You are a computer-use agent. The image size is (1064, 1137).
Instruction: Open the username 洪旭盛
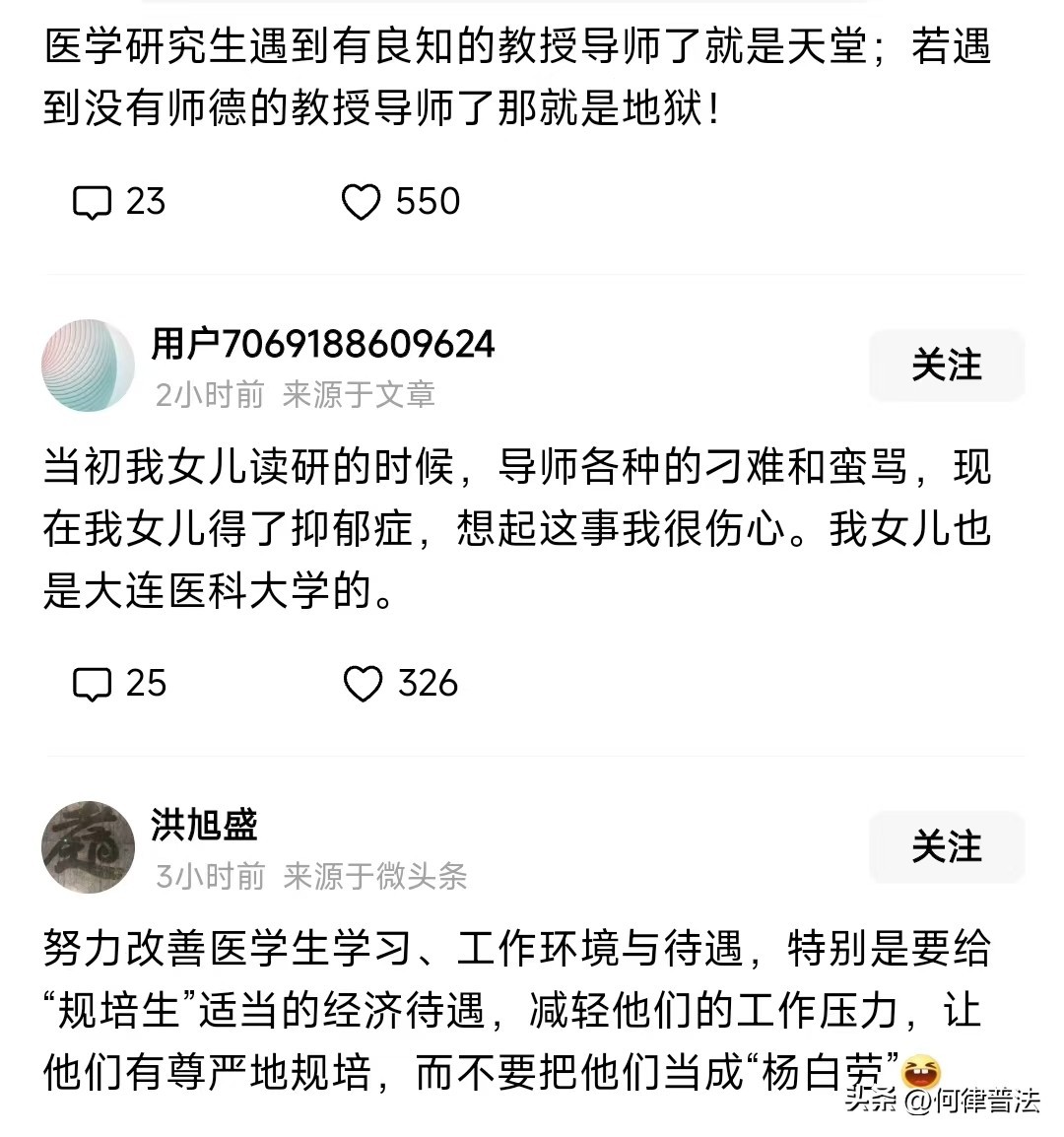click(204, 825)
